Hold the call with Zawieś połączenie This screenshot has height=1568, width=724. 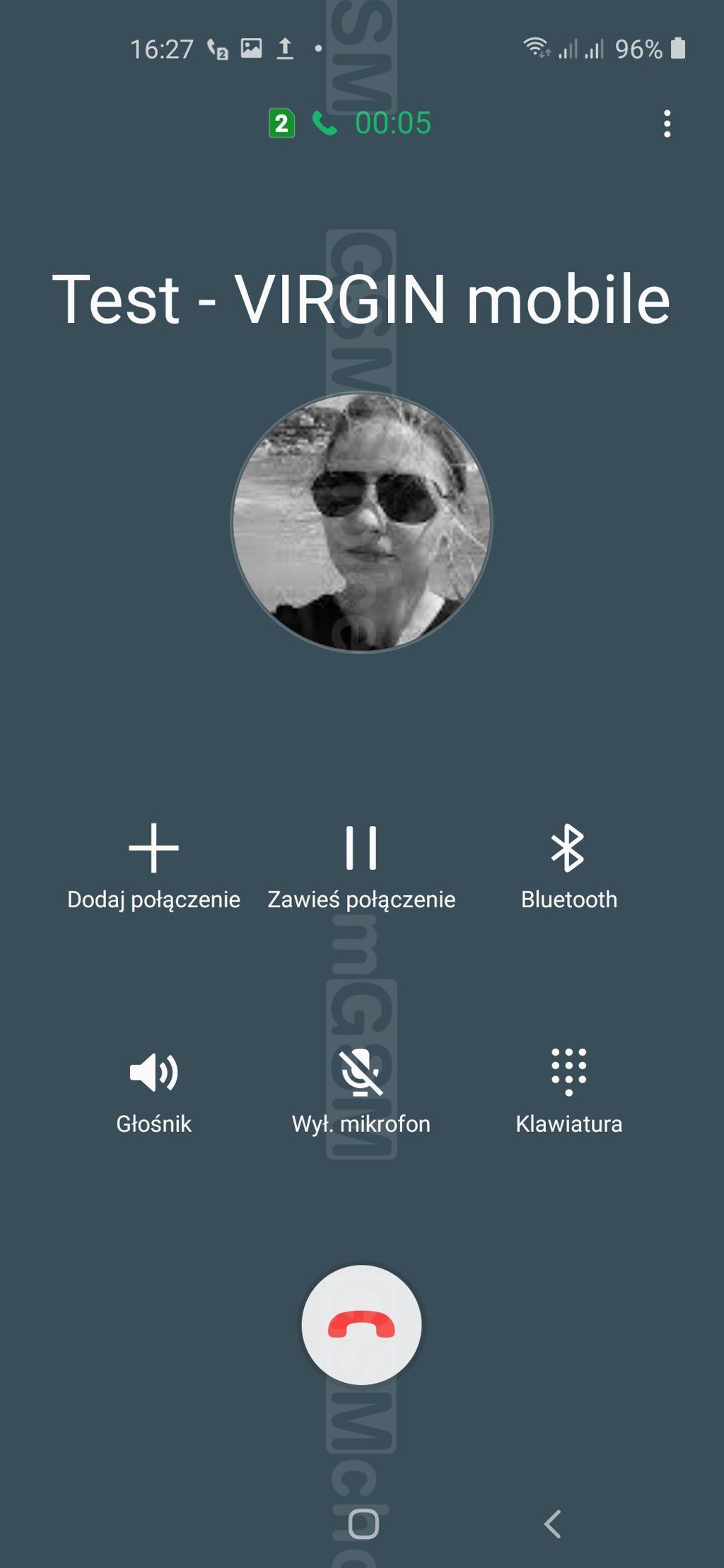(x=361, y=867)
